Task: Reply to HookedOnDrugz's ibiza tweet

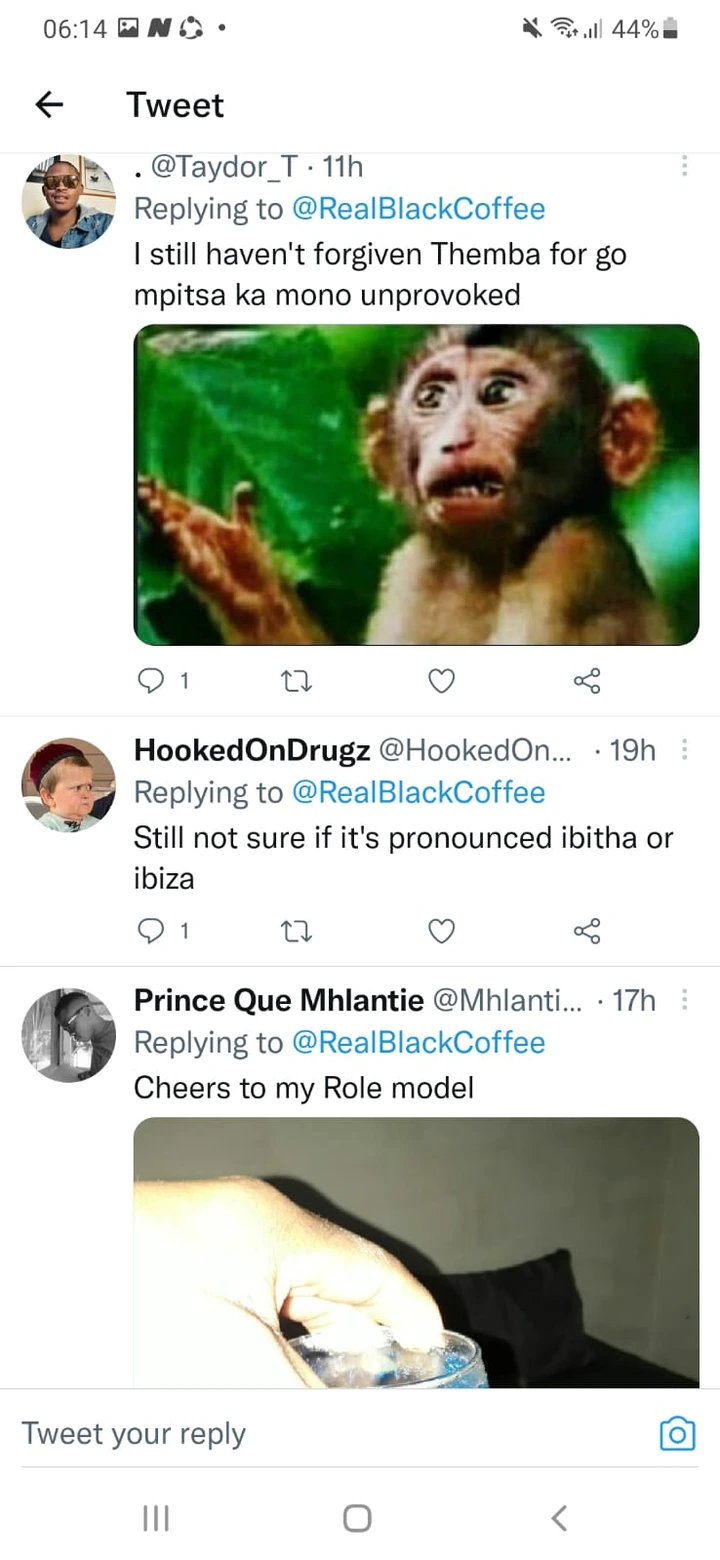Action: (149, 932)
